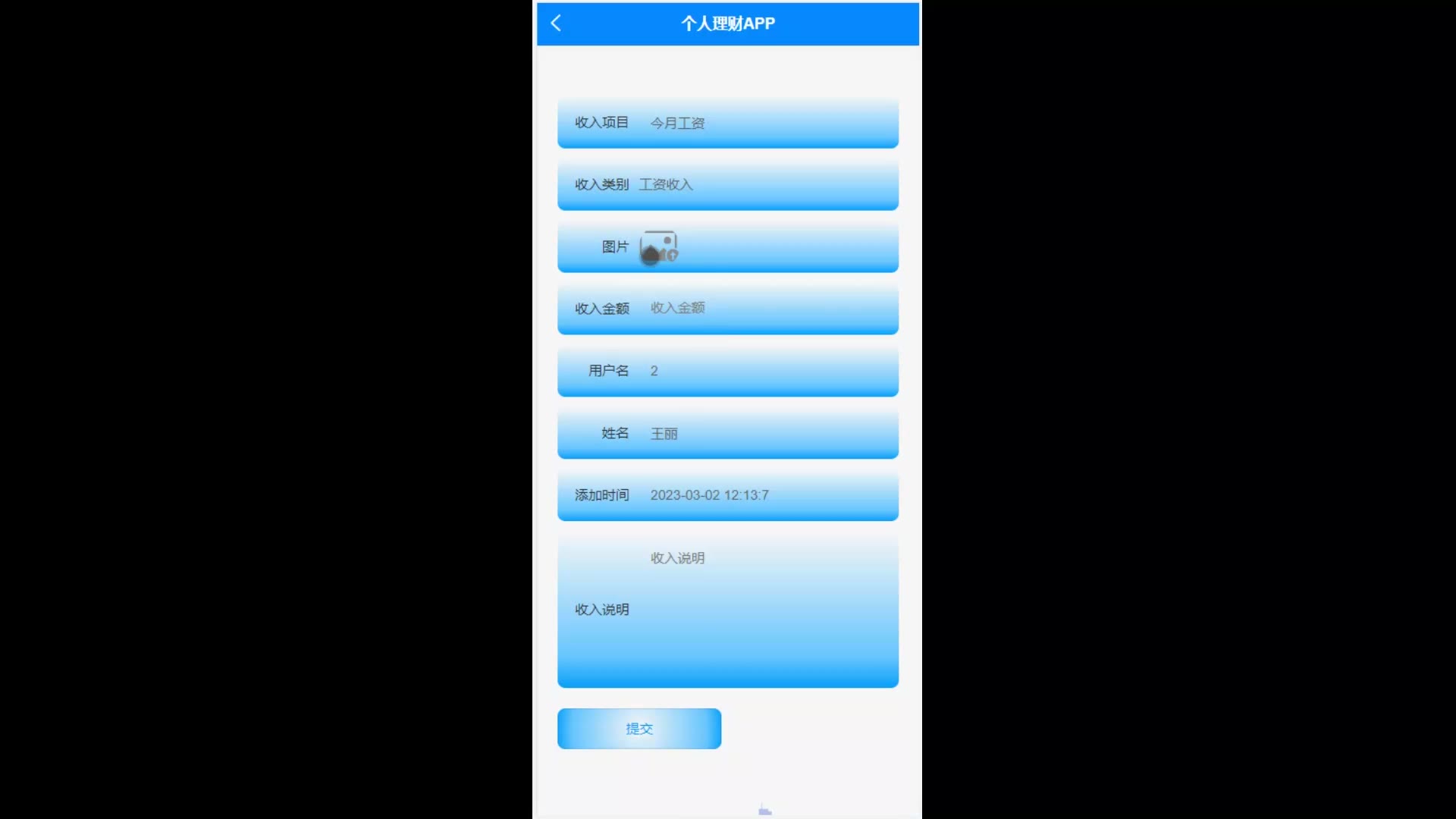This screenshot has height=819, width=1456.
Task: Go back using the header arrow
Action: 556,23
